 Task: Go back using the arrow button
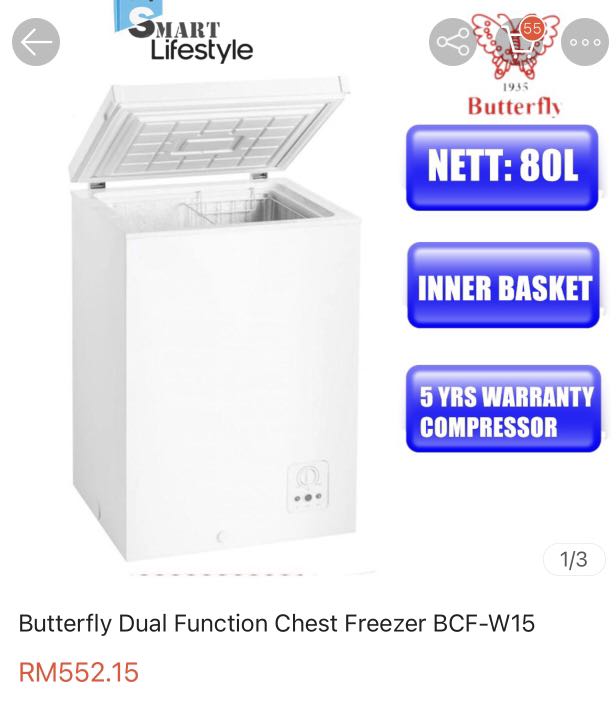[x=36, y=42]
